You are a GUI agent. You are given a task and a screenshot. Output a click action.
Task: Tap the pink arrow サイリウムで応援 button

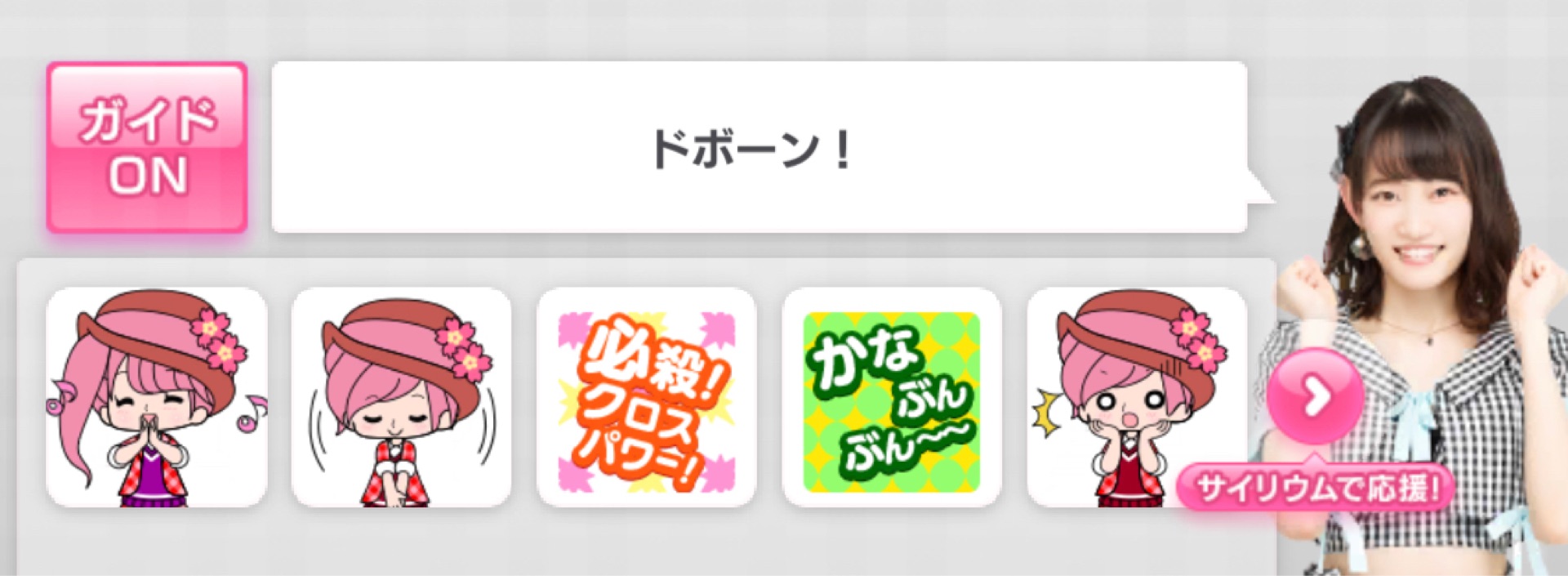point(1314,396)
